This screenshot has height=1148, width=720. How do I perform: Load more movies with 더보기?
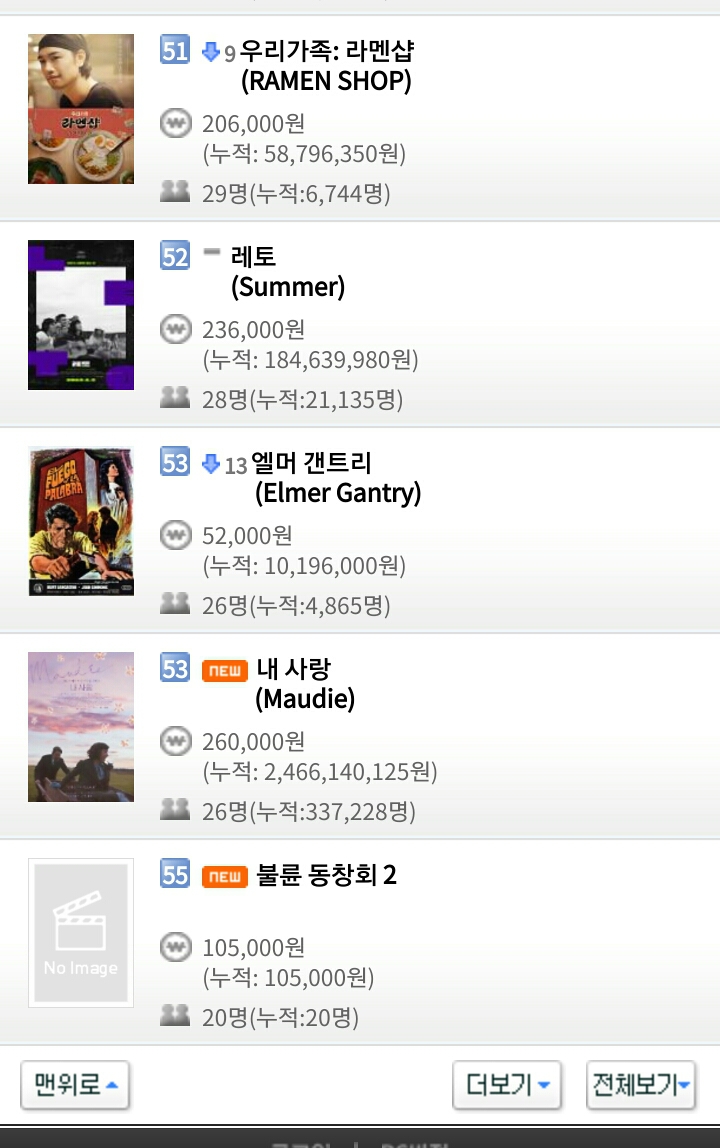pyautogui.click(x=507, y=1085)
